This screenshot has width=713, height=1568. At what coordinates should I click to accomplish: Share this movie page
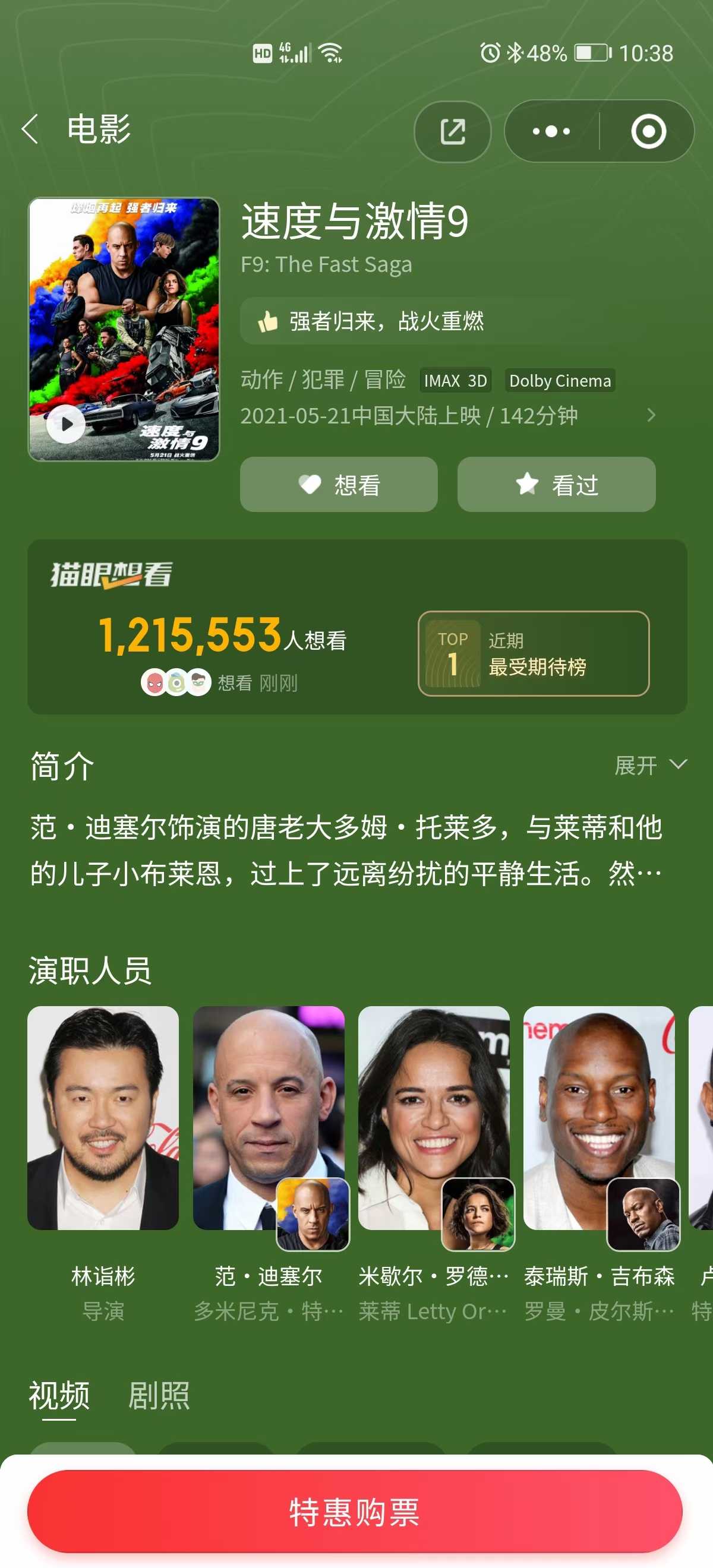click(452, 131)
